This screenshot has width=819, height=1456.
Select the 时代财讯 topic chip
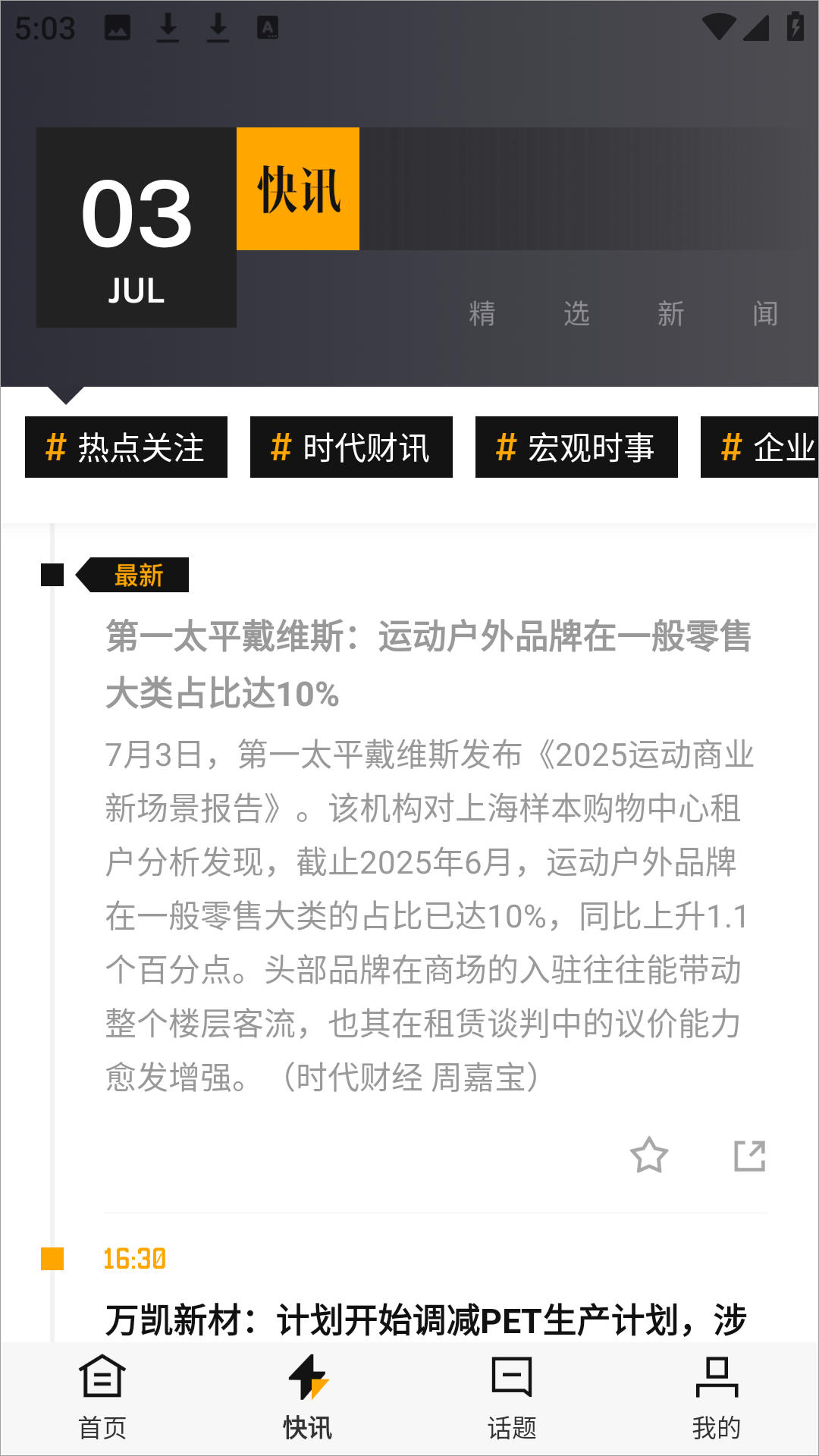[x=351, y=447]
